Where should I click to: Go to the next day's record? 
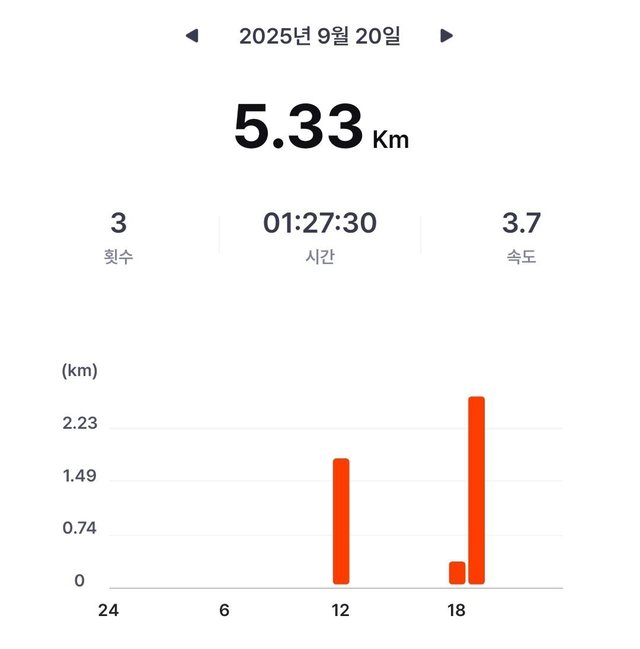[x=447, y=36]
